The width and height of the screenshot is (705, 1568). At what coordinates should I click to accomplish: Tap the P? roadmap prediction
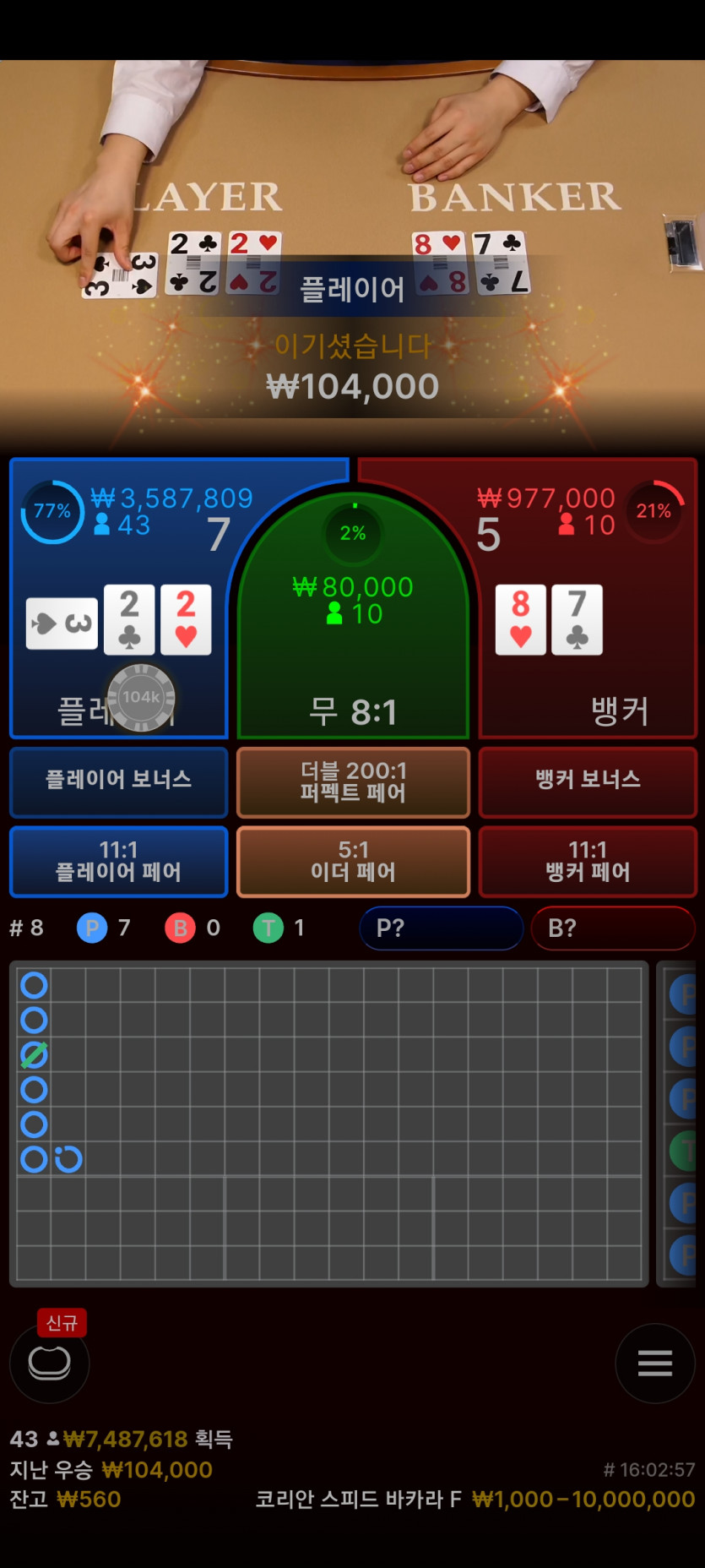pyautogui.click(x=441, y=928)
